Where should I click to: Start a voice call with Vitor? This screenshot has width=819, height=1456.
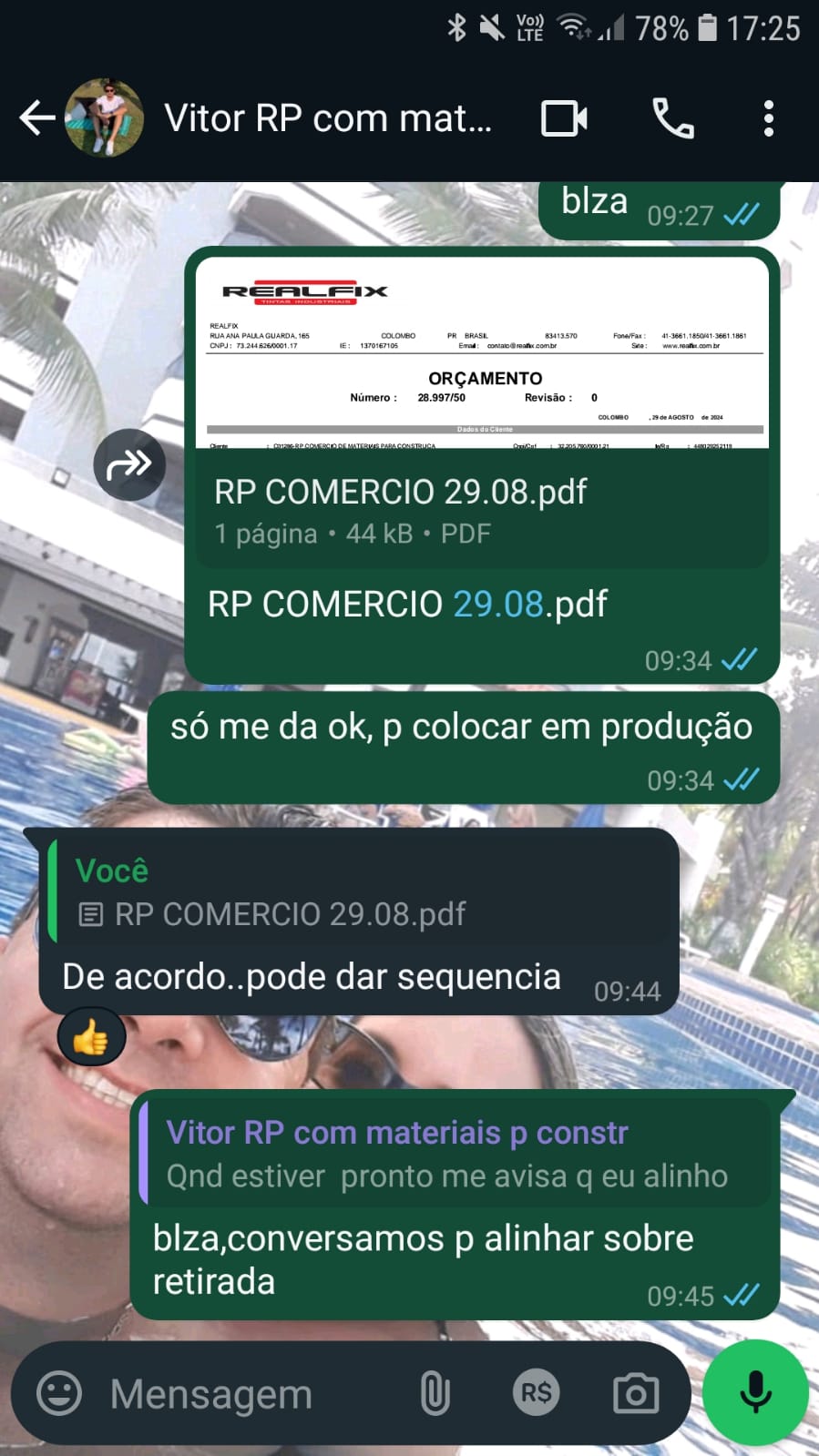pos(673,118)
